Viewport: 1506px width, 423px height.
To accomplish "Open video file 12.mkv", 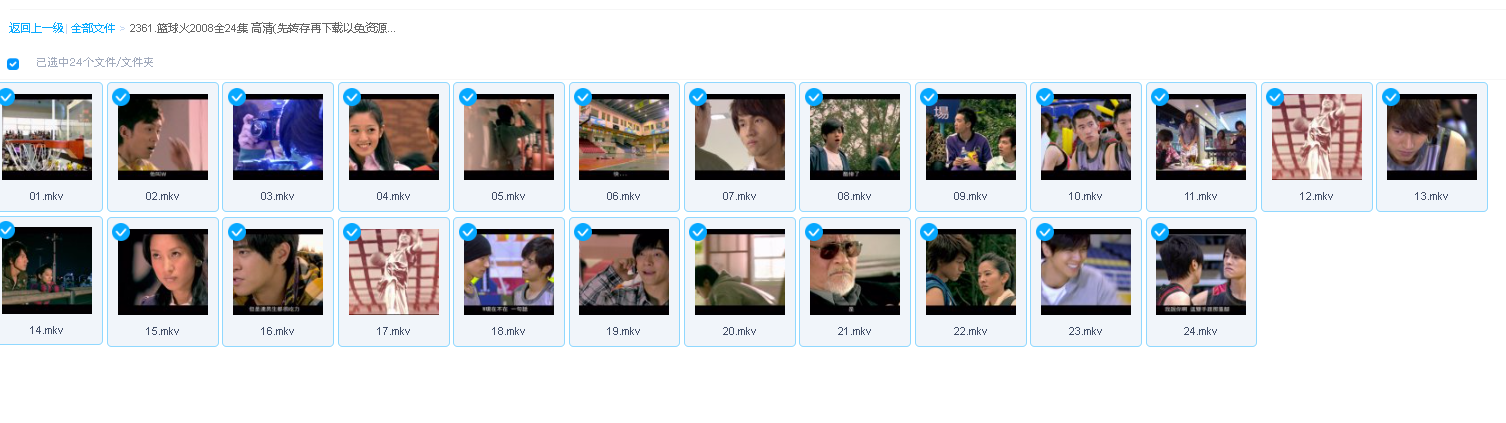I will tap(1316, 137).
